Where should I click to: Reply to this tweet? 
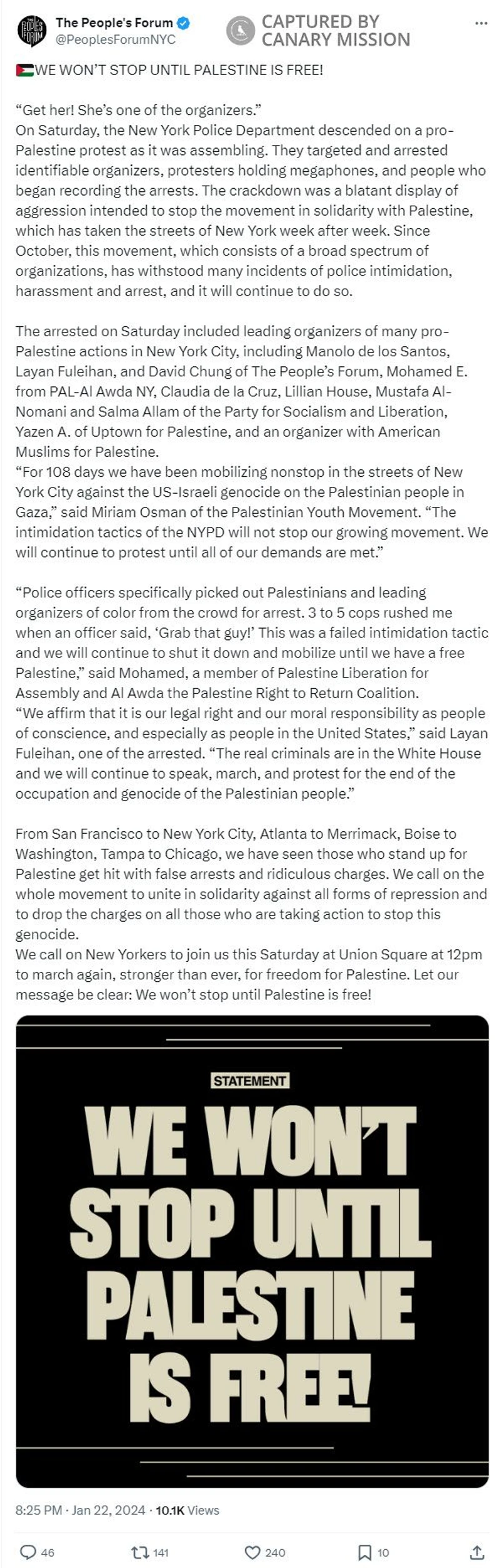click(x=29, y=1552)
